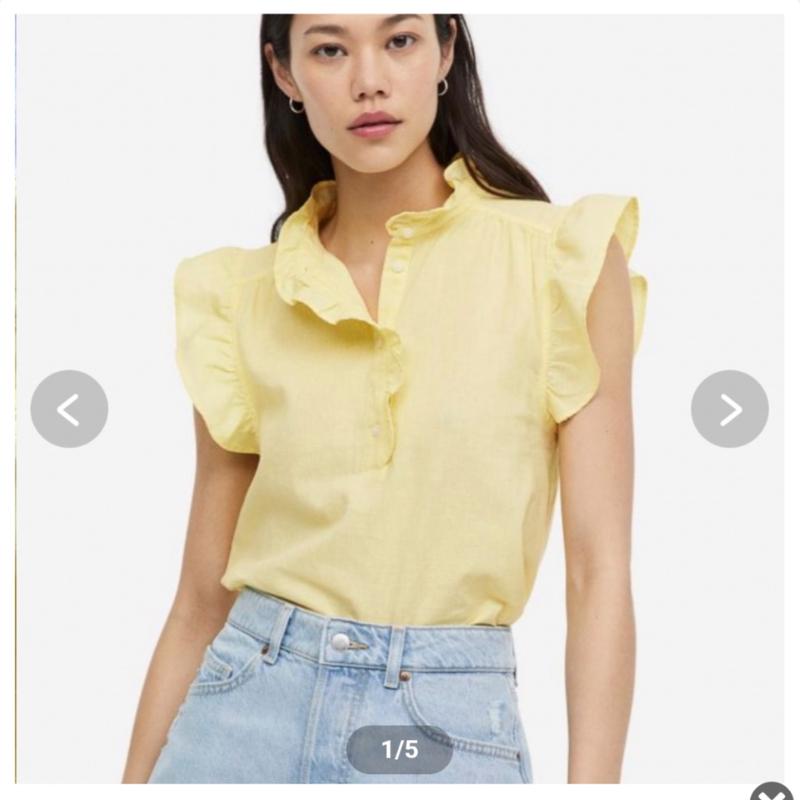Viewport: 800px width, 800px height.
Task: Close the image viewer
Action: (x=772, y=792)
